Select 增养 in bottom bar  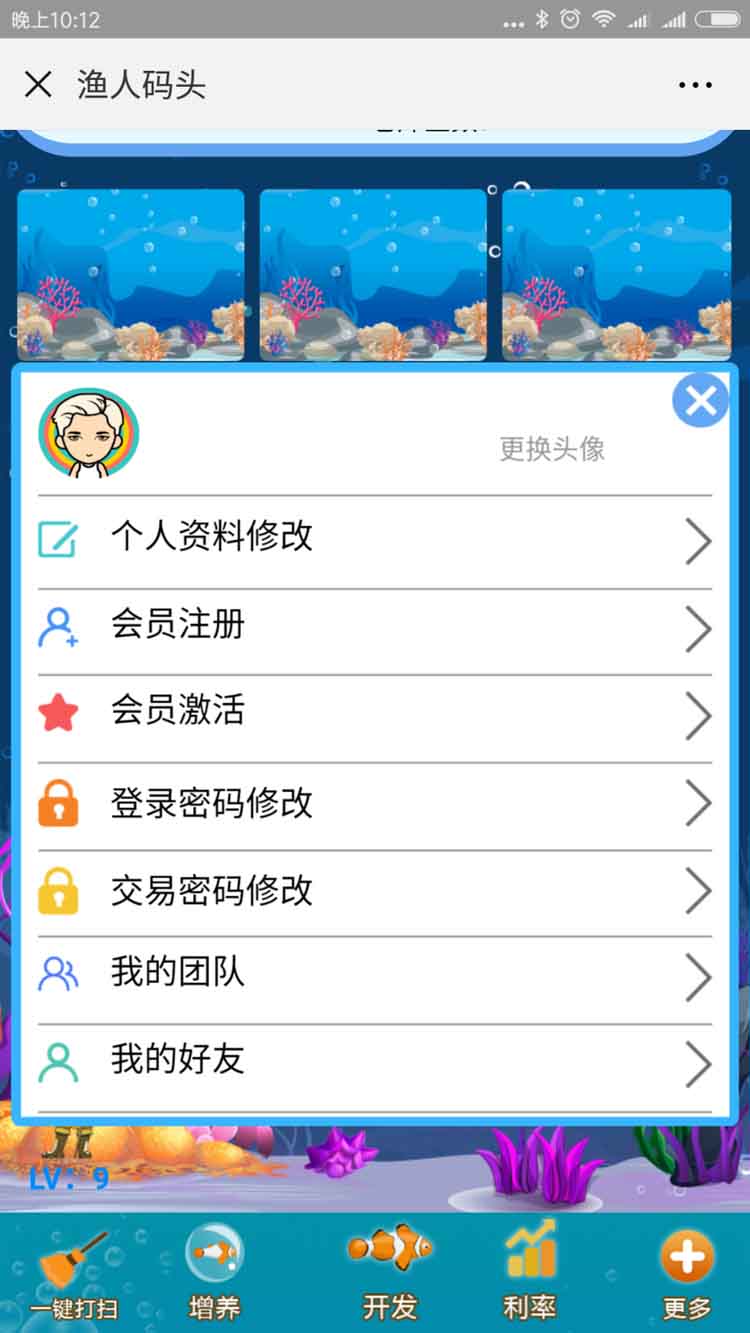[x=214, y=1272]
